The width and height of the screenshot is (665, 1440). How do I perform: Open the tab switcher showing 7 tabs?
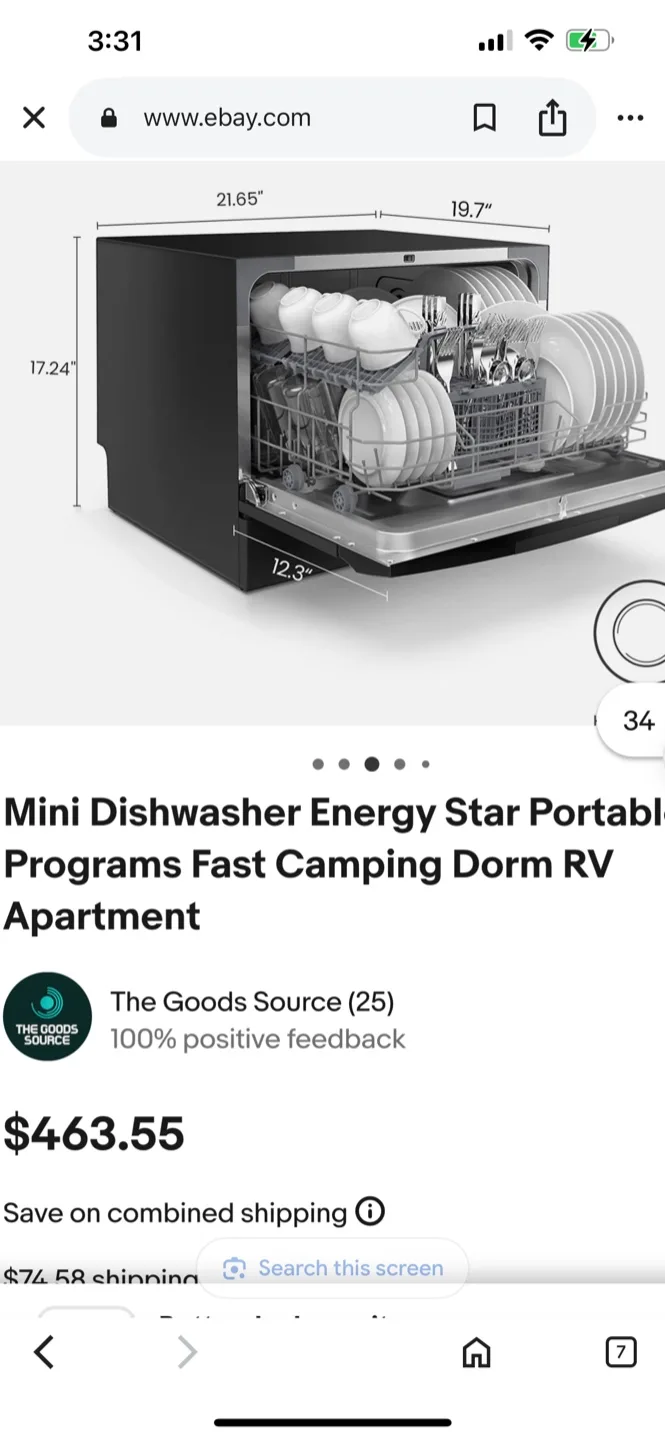[620, 1353]
